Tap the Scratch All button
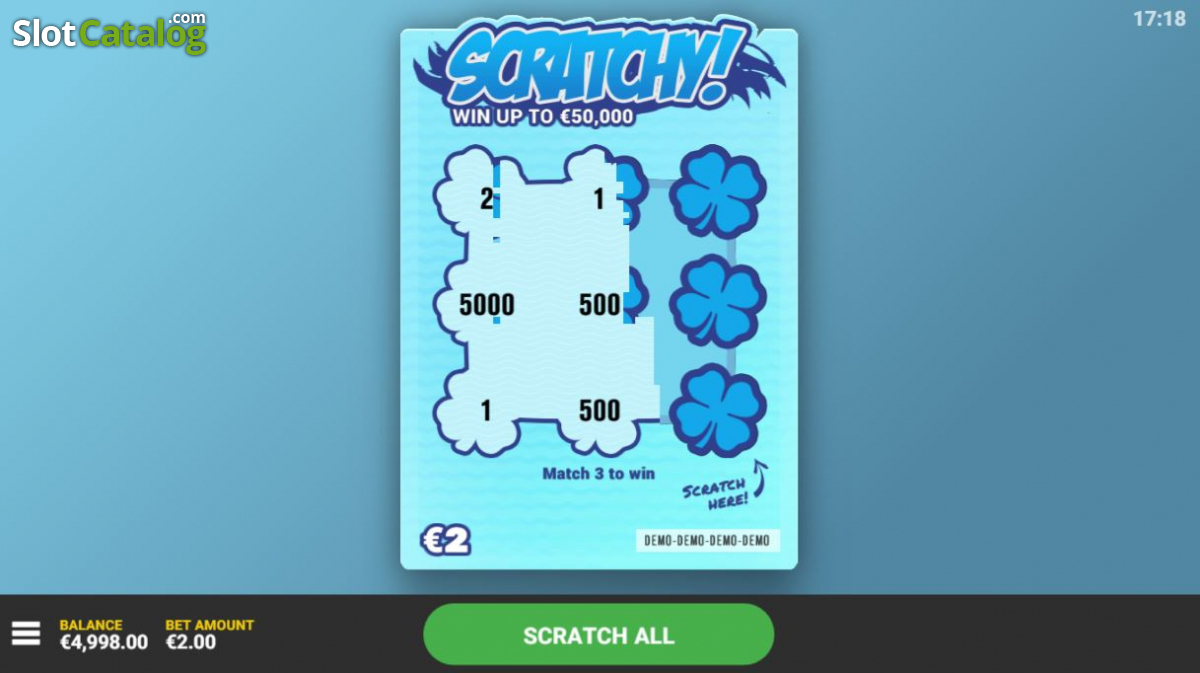This screenshot has height=673, width=1200. [x=598, y=635]
